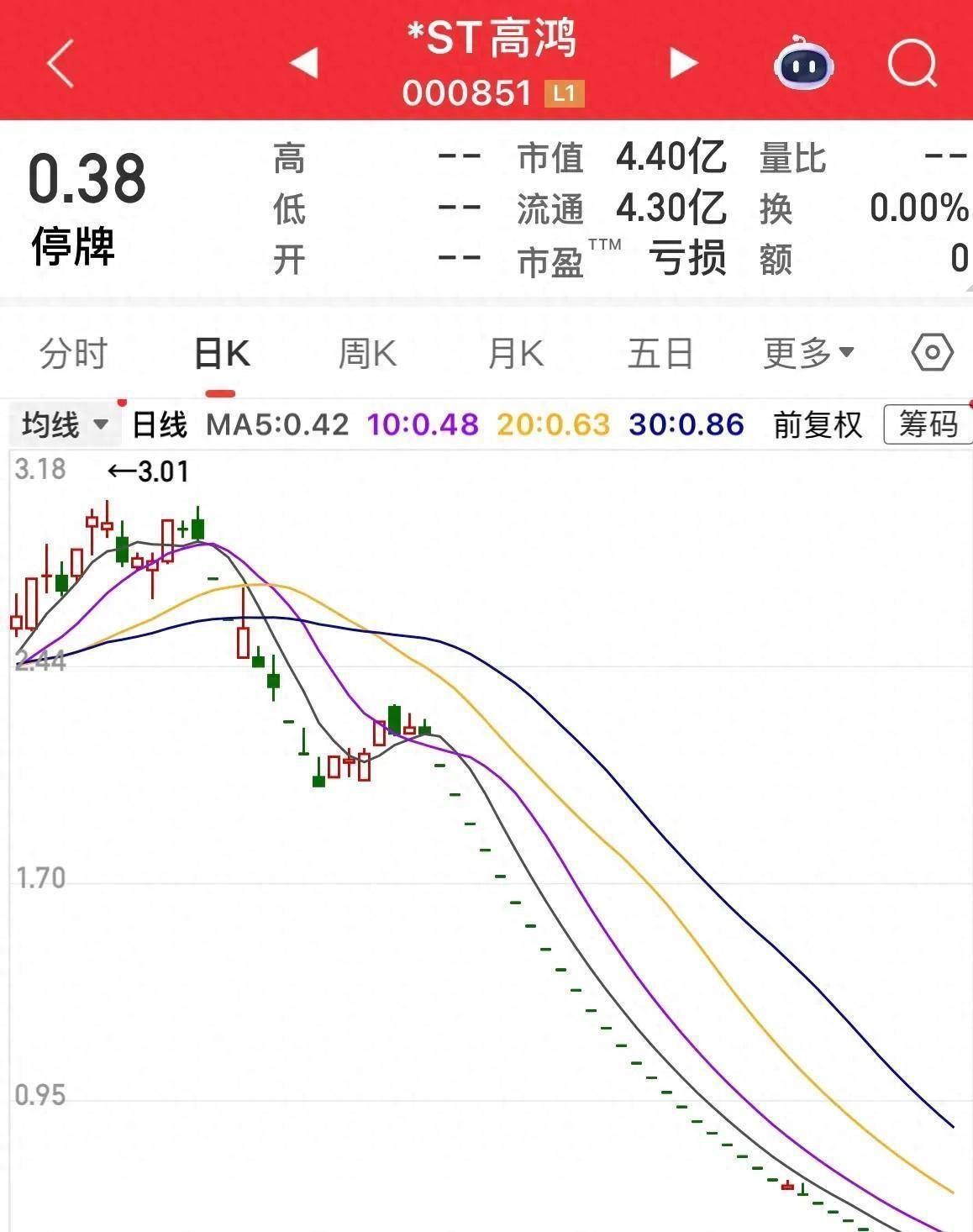Click the L1 quote level badge

[562, 92]
